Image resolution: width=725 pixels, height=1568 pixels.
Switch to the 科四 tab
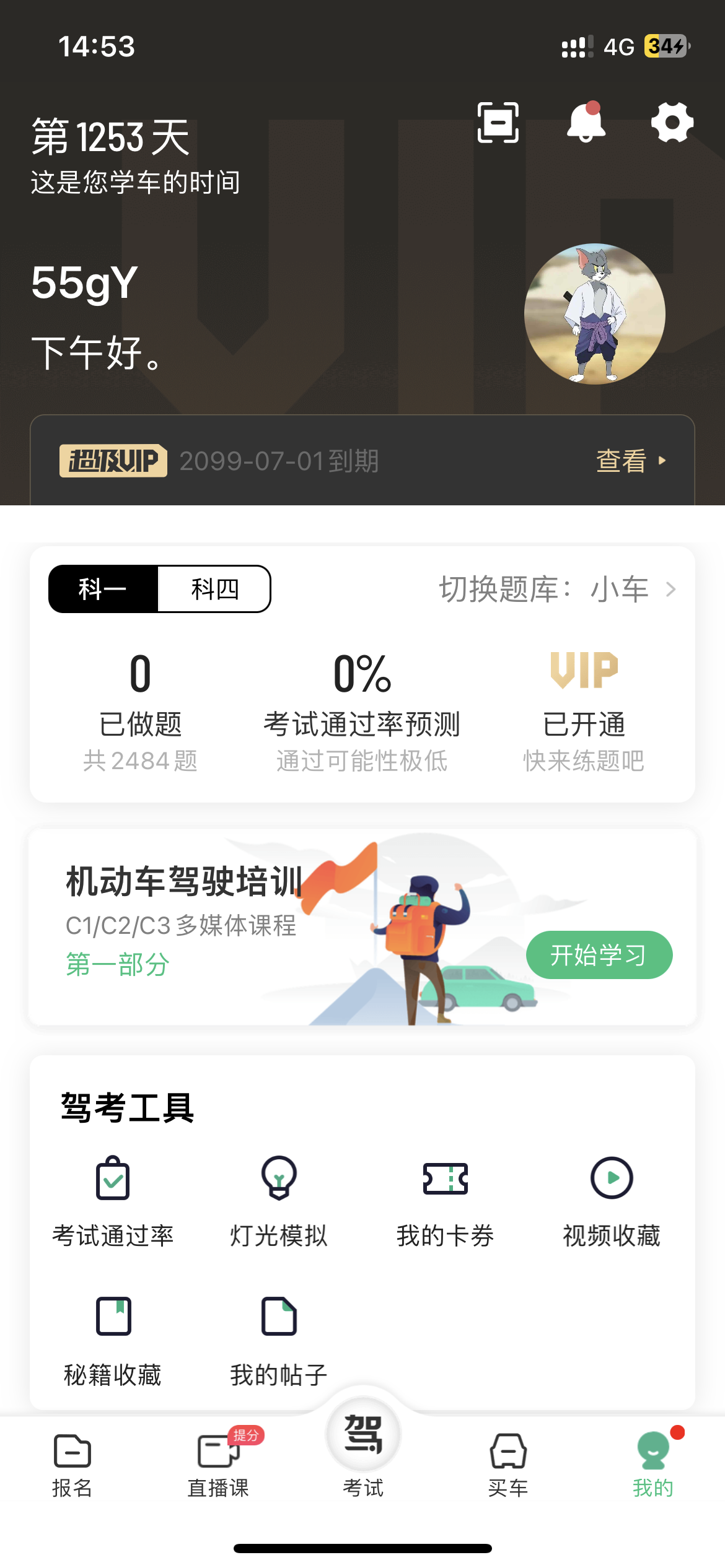point(214,589)
